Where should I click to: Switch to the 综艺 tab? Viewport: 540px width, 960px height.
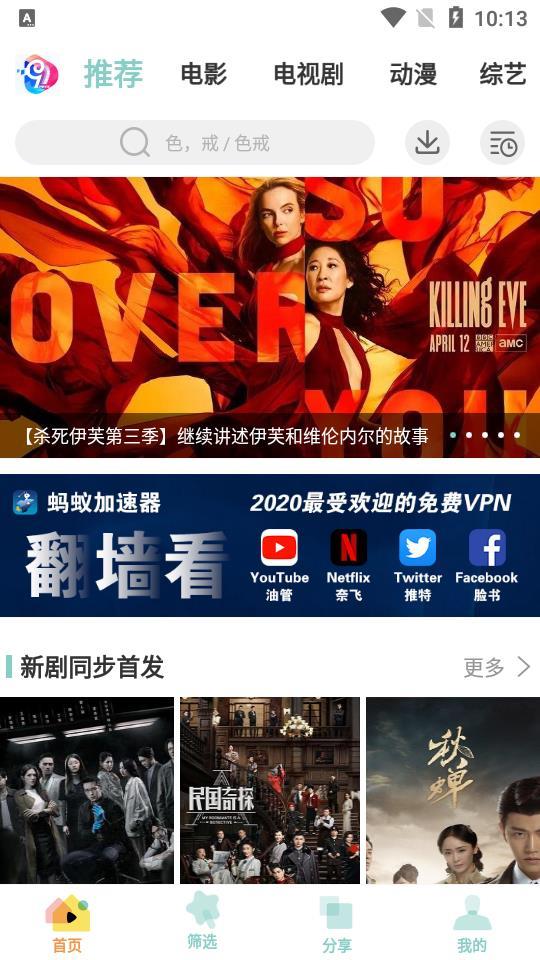[503, 74]
